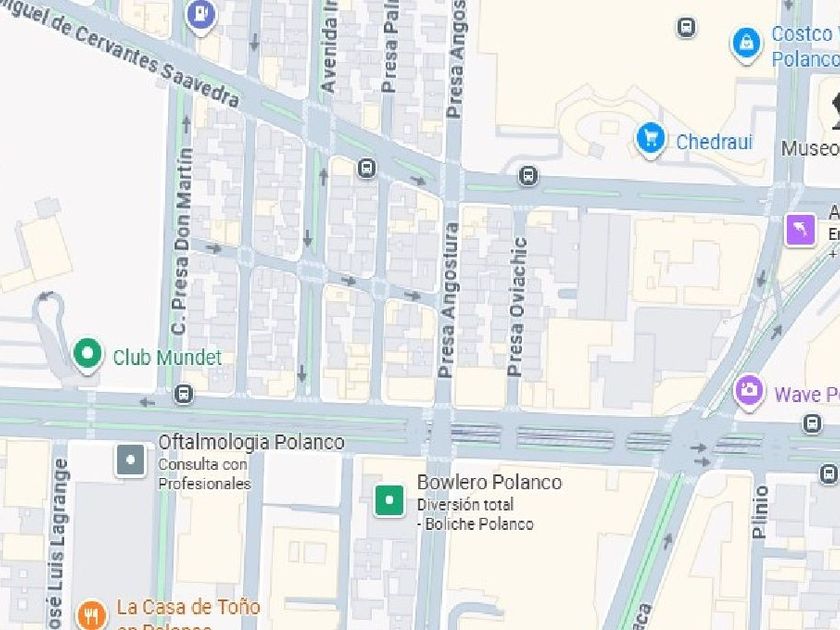Open La Casa de Toño restaurant pin
The image size is (840, 630).
point(92,614)
